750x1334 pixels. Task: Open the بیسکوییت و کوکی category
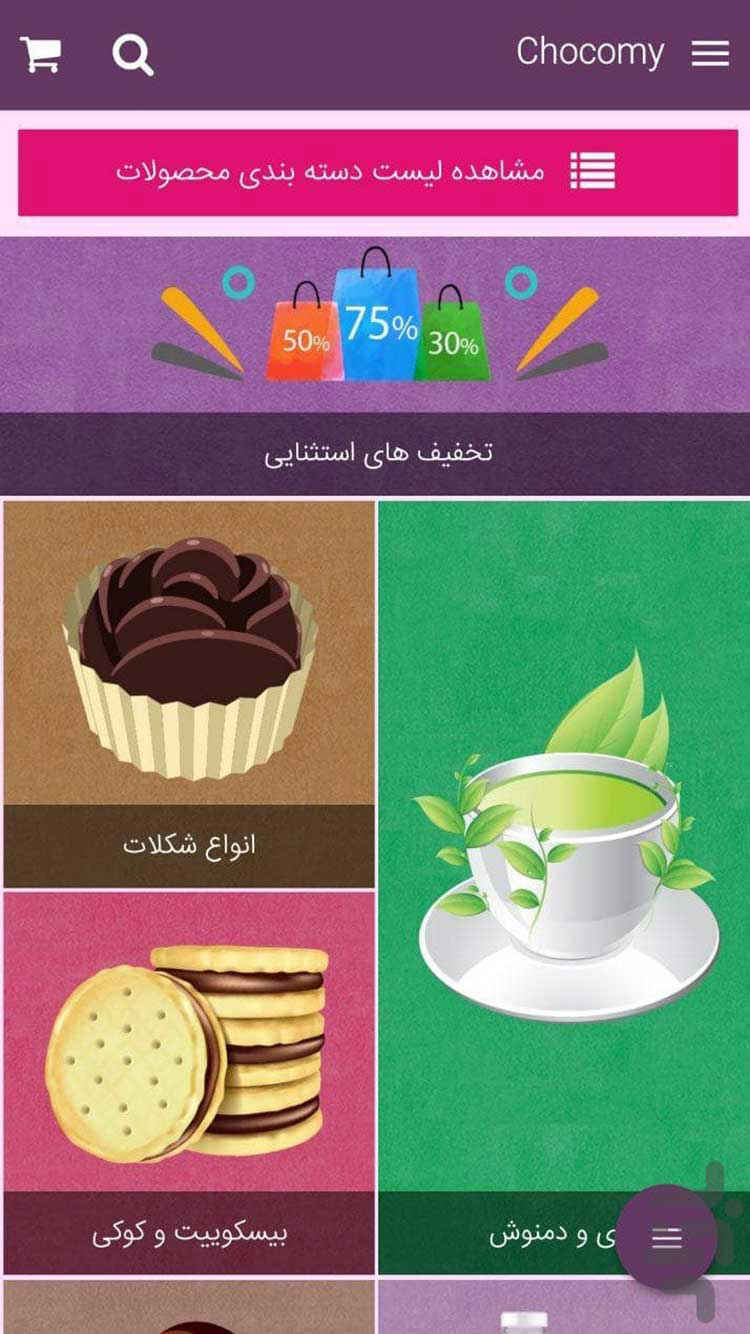[x=189, y=1080]
